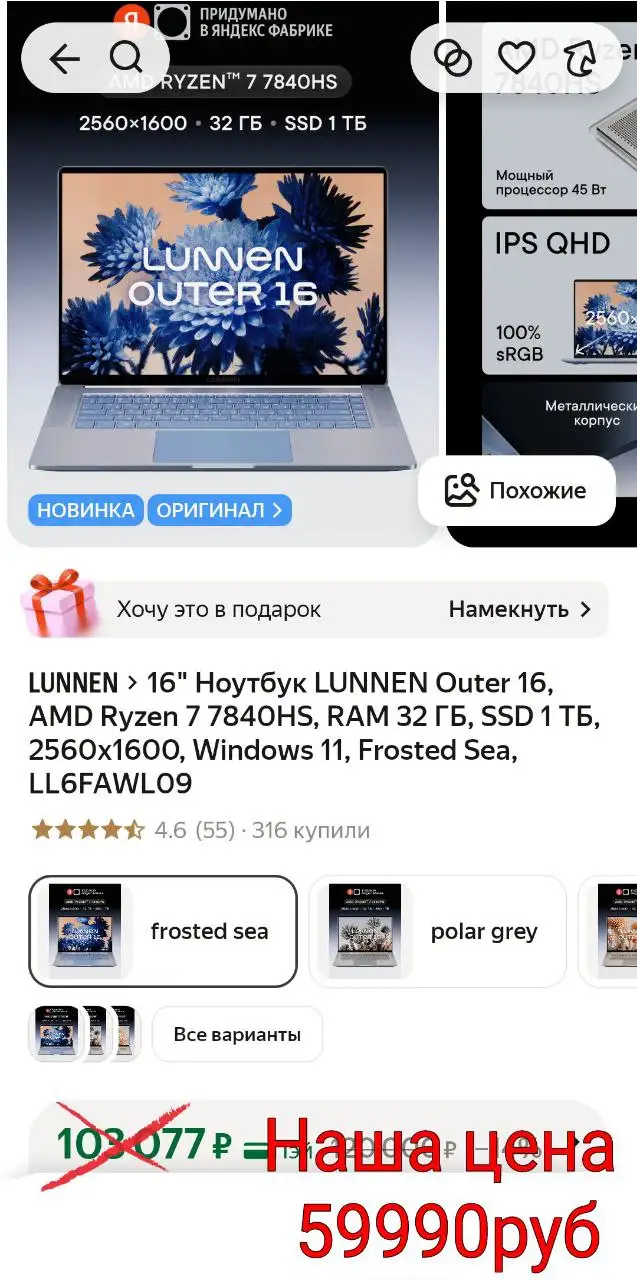Screen dimensions: 637x1280
Task: Open the ОРИГИНАЛ badge details
Action: pyautogui.click(x=219, y=510)
